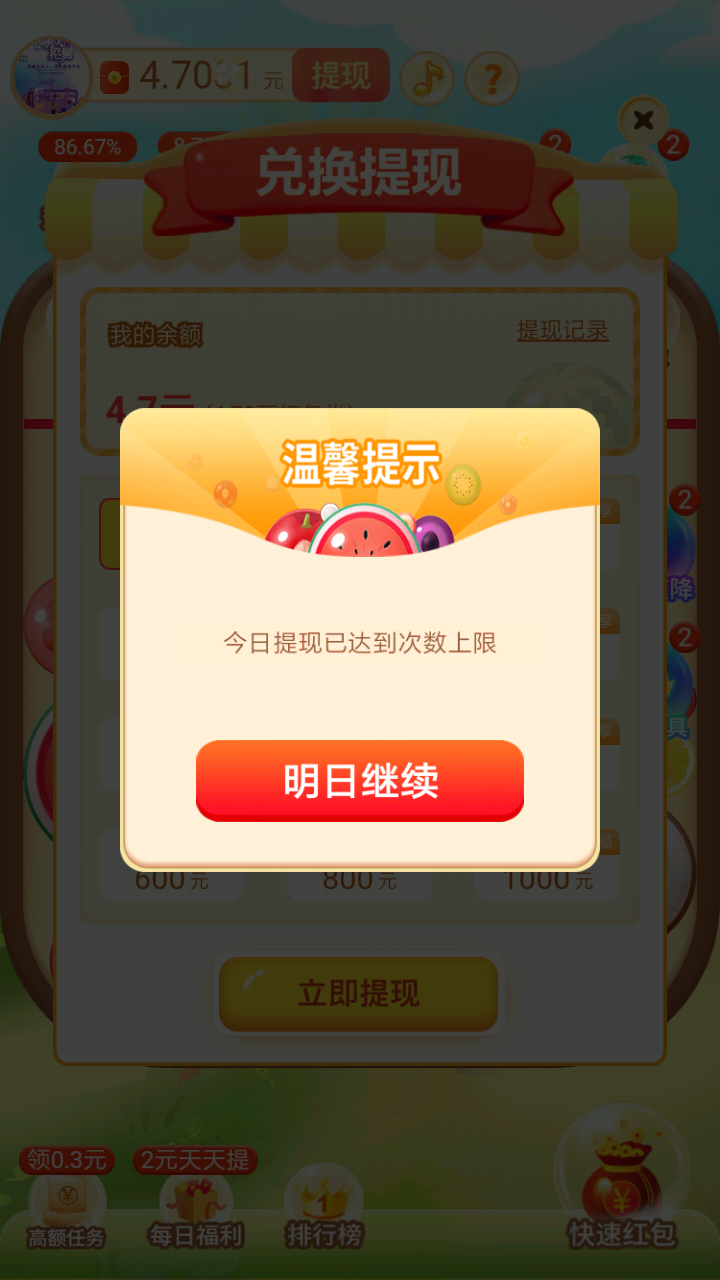Open the 提现记录 link

(562, 331)
